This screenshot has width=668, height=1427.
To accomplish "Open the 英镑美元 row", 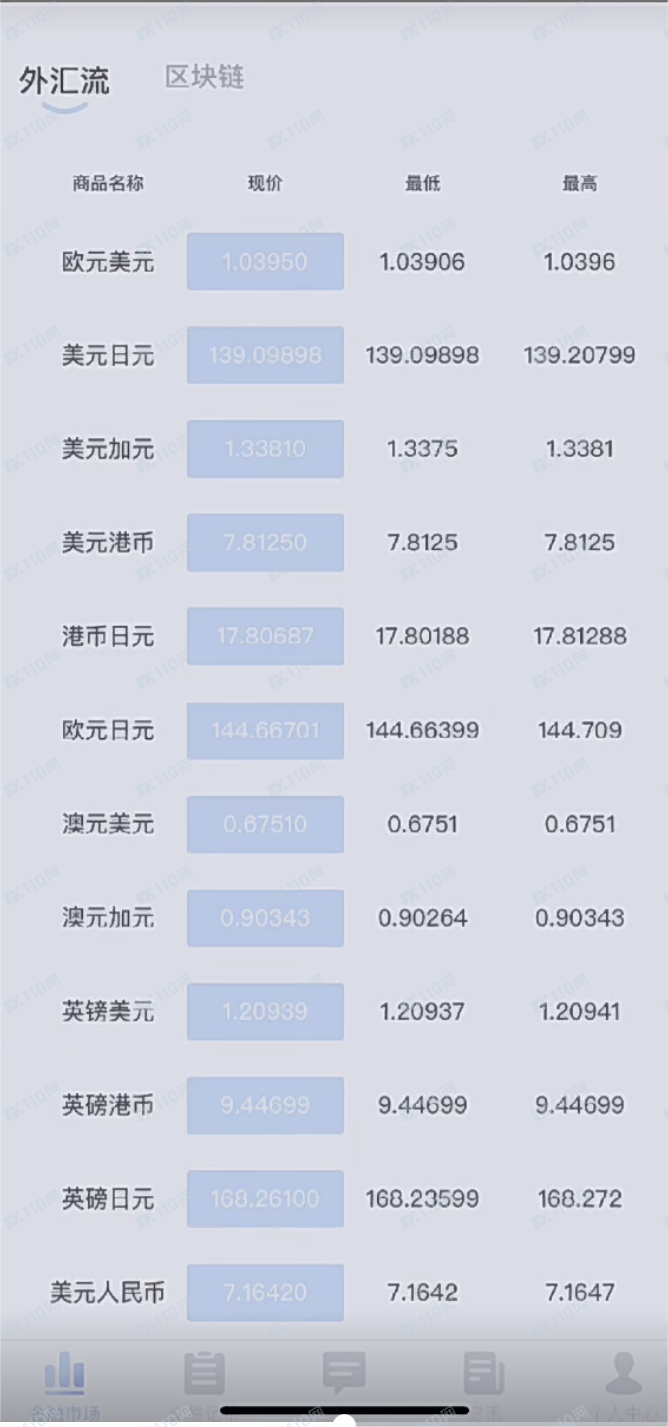I will point(334,1011).
